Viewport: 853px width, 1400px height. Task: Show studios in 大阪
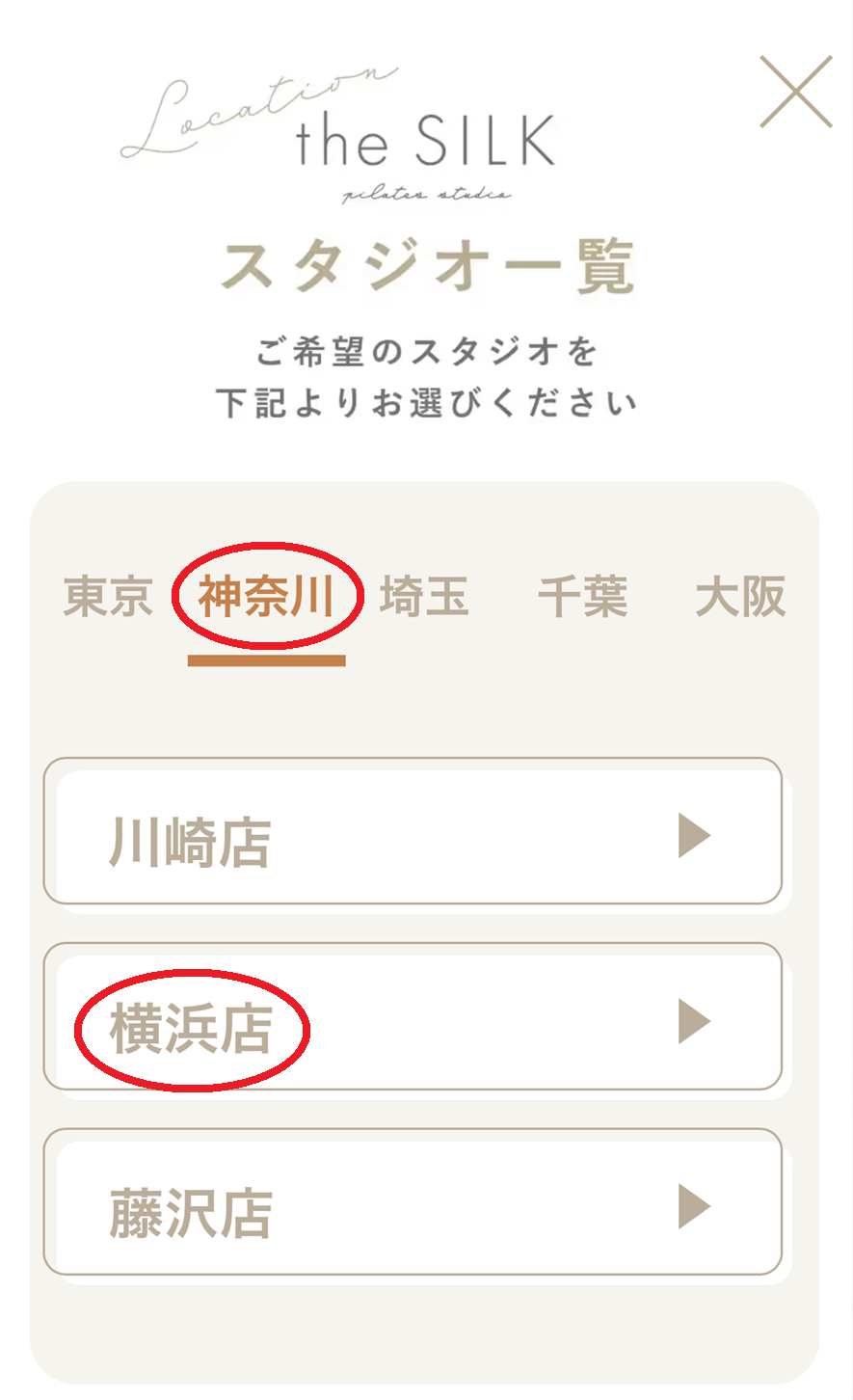740,597
